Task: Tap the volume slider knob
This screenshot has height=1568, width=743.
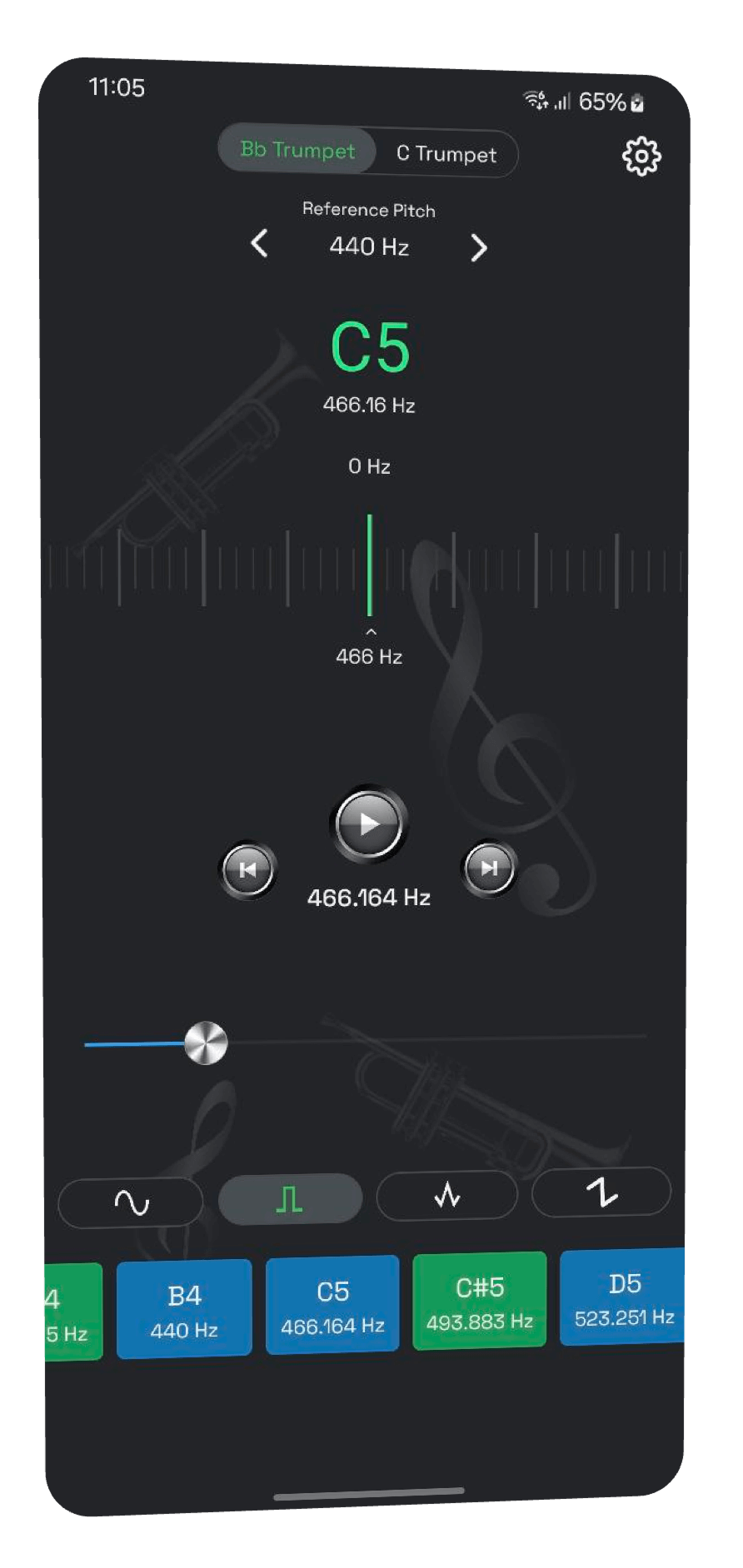Action: [206, 1043]
